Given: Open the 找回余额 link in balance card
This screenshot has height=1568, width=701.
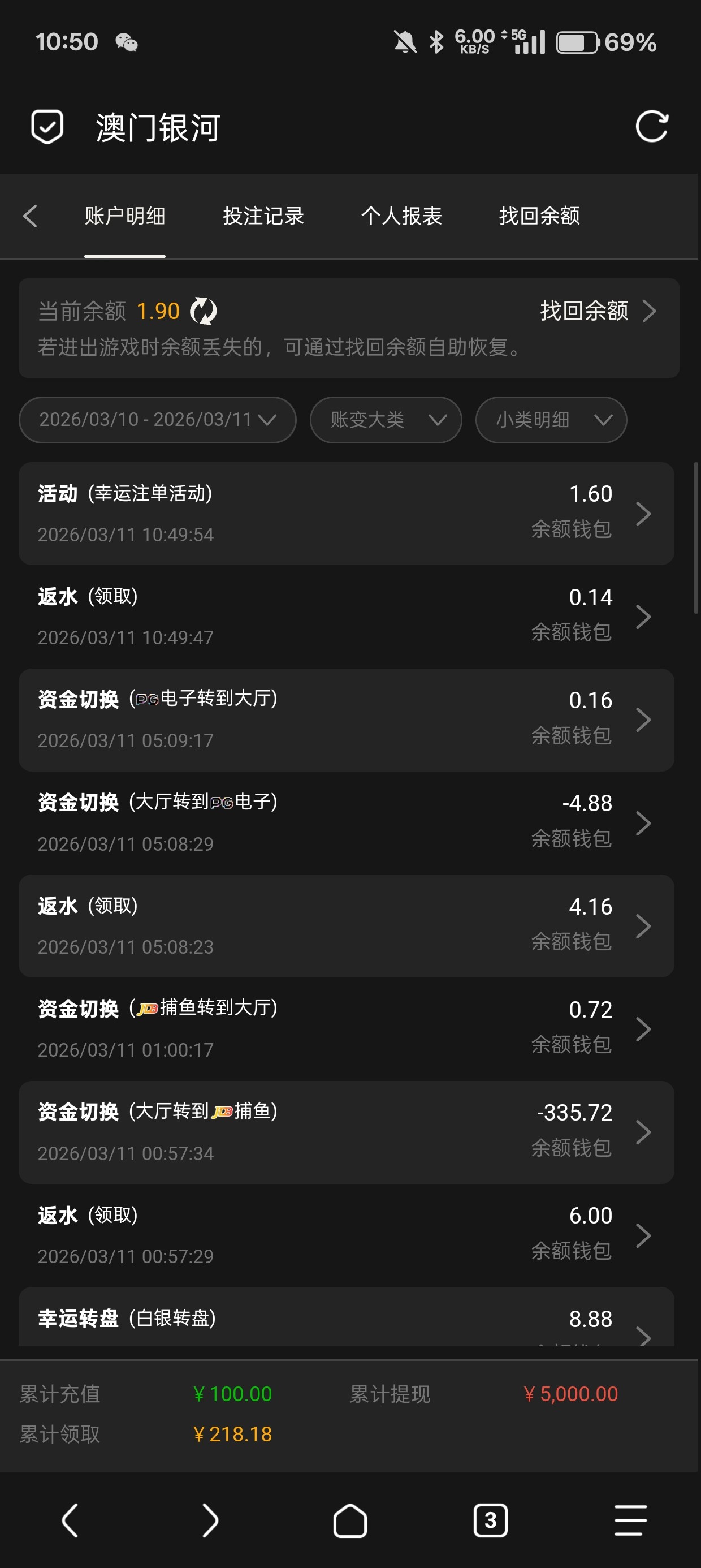Looking at the screenshot, I should pos(596,311).
